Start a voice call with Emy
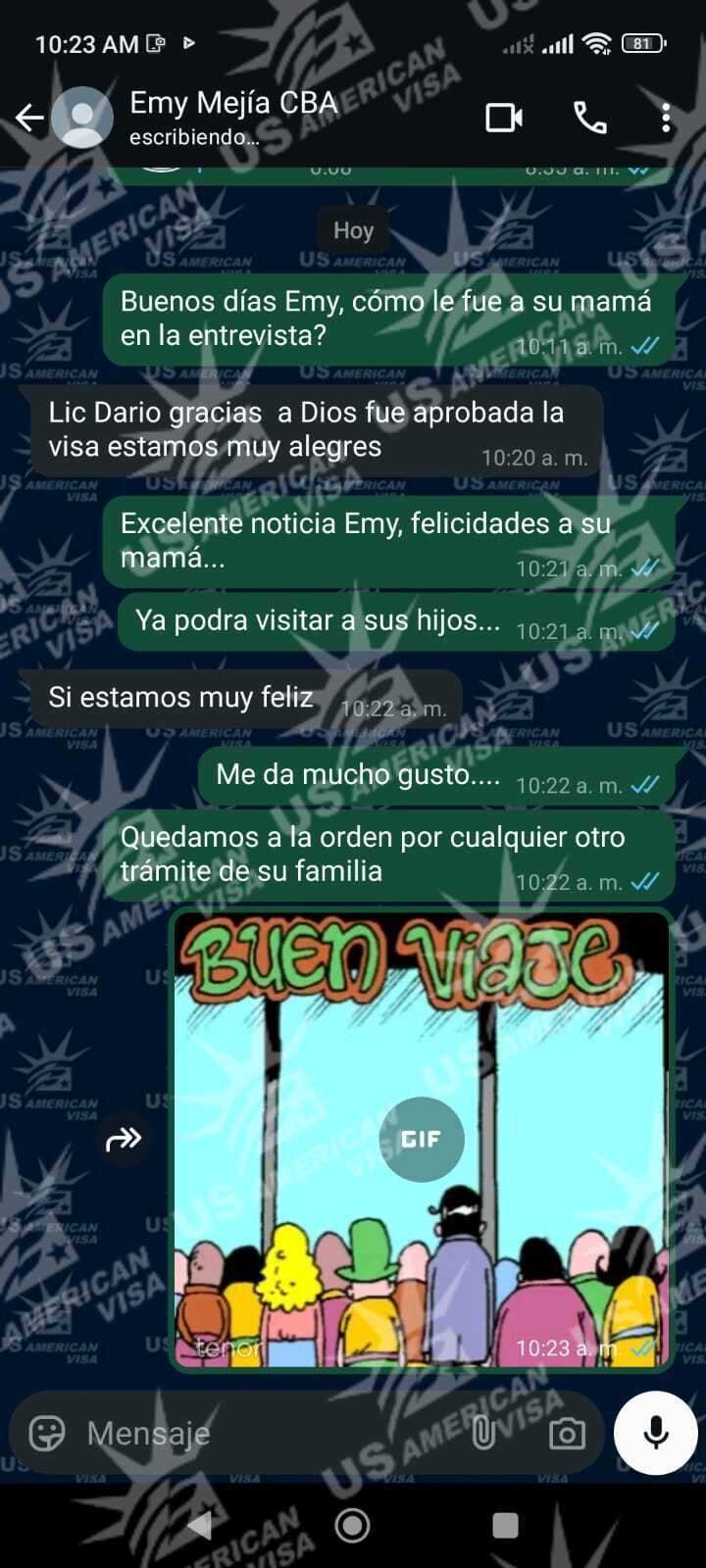The width and height of the screenshot is (706, 1568). (x=589, y=119)
